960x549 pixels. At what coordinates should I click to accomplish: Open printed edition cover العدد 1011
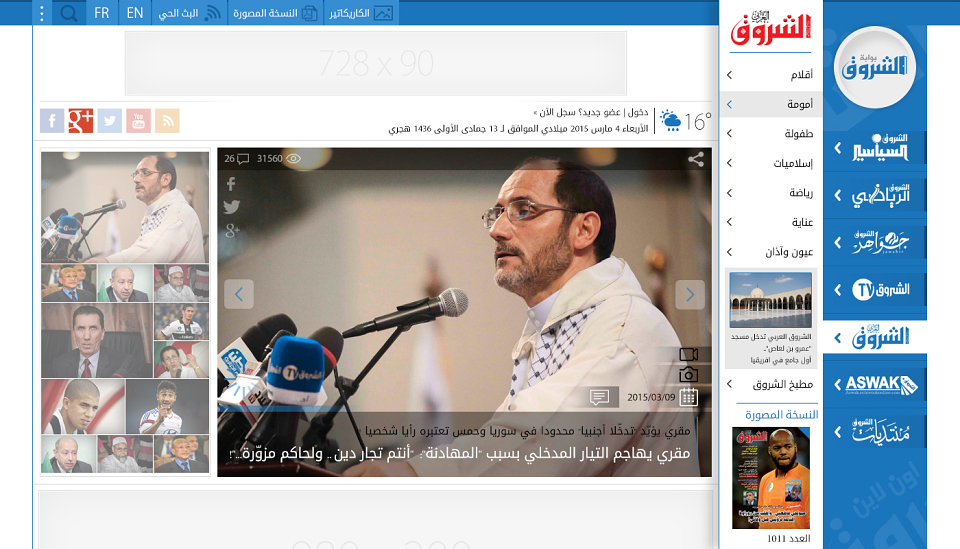[771, 478]
